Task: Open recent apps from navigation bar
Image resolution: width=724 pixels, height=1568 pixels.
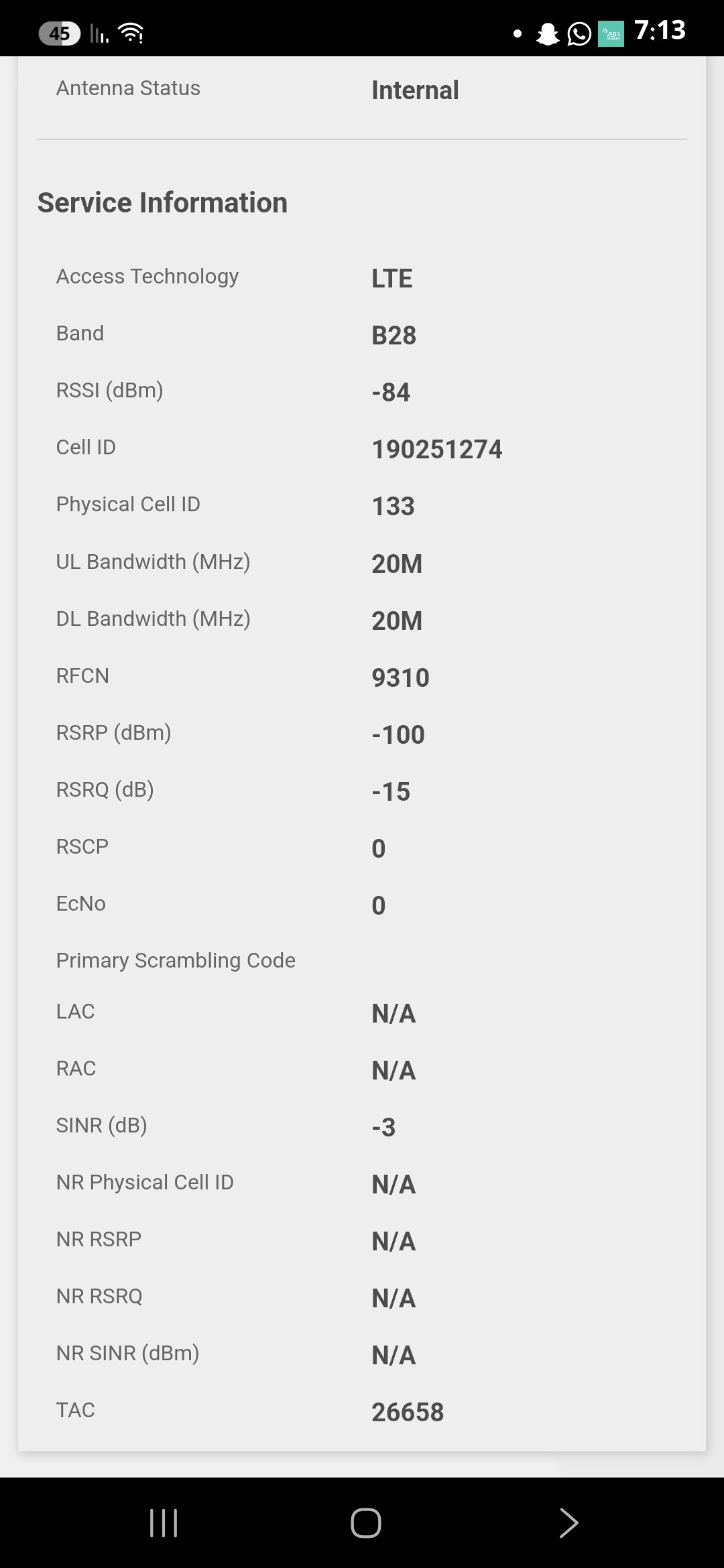Action: click(164, 1522)
